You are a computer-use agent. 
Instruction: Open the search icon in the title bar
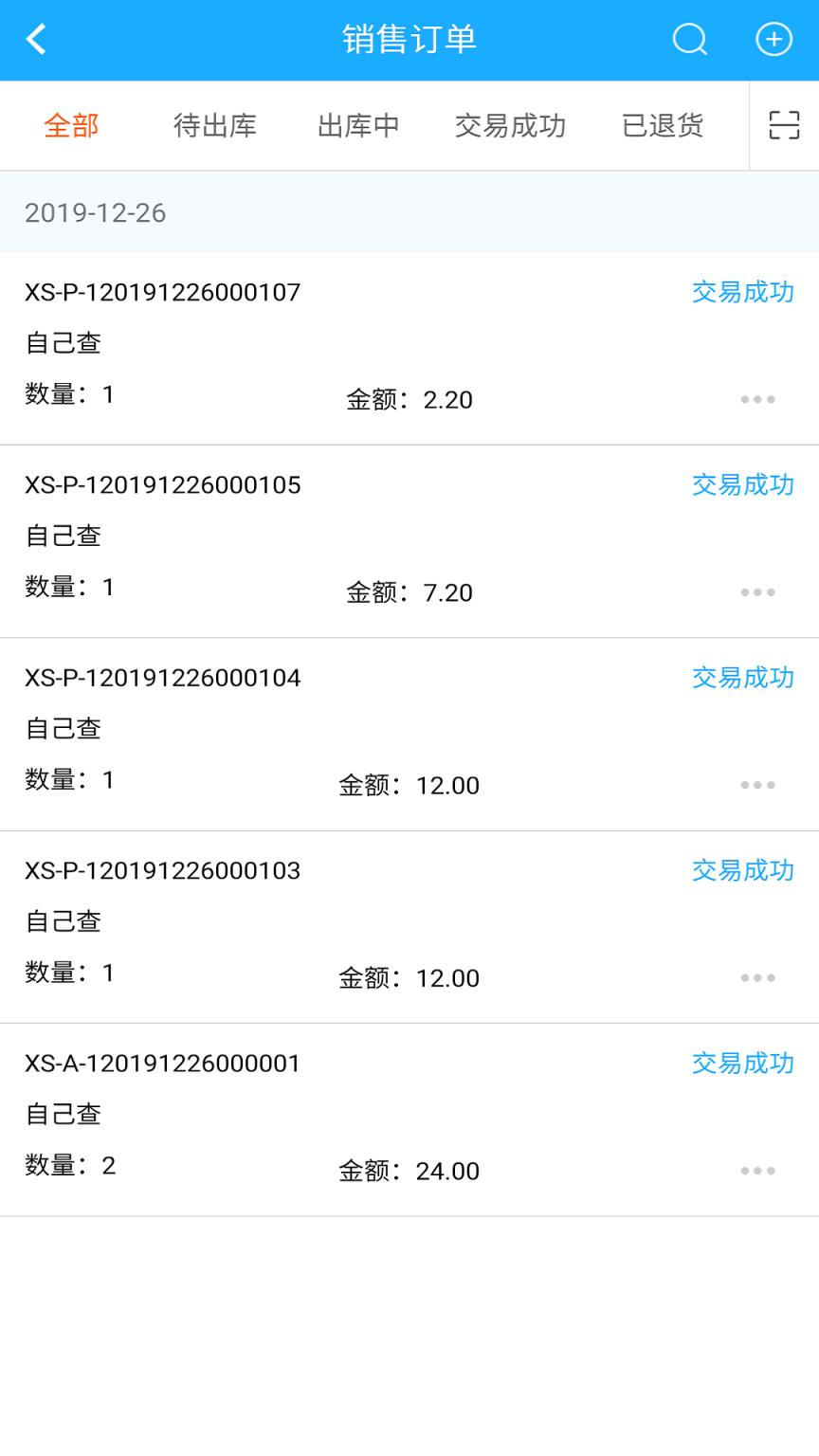click(689, 40)
